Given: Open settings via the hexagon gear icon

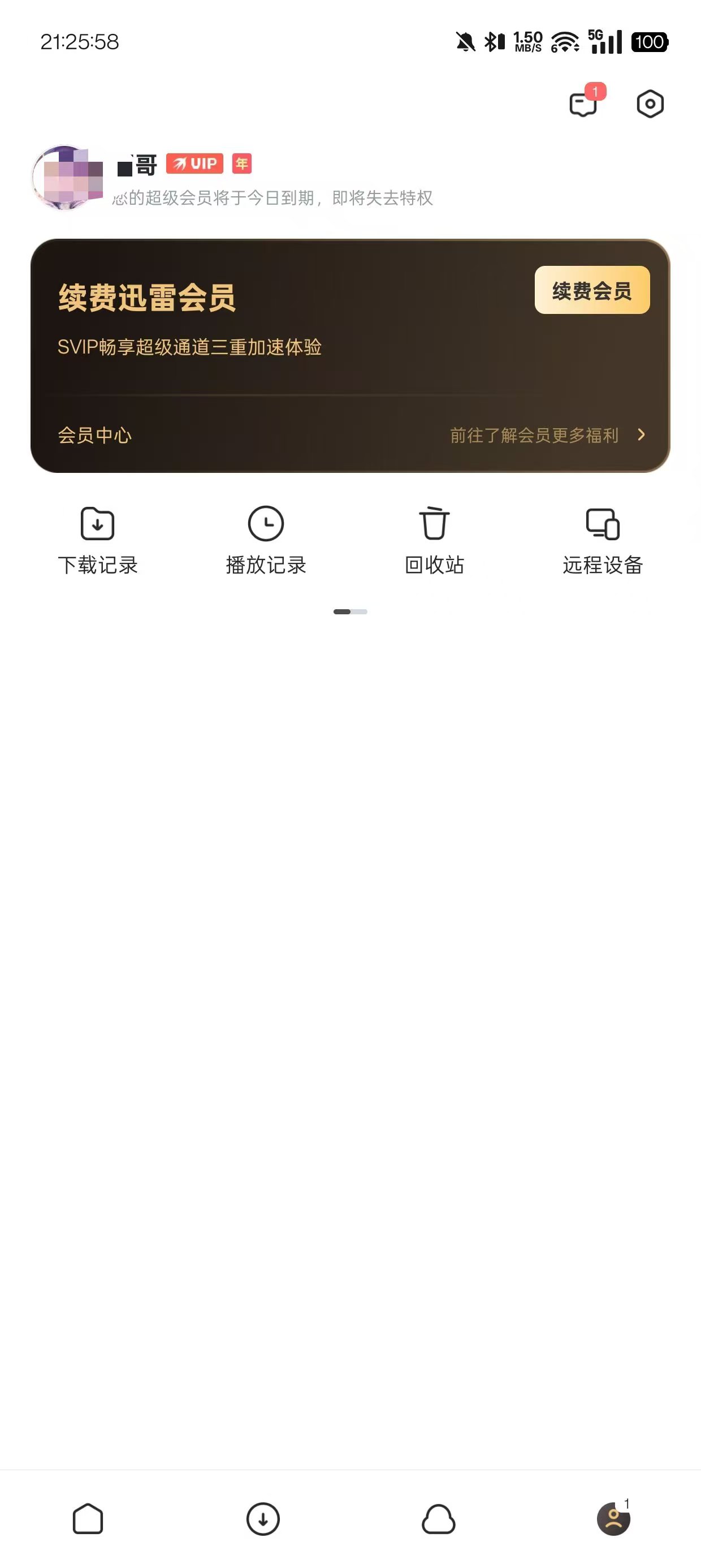Looking at the screenshot, I should (x=650, y=104).
